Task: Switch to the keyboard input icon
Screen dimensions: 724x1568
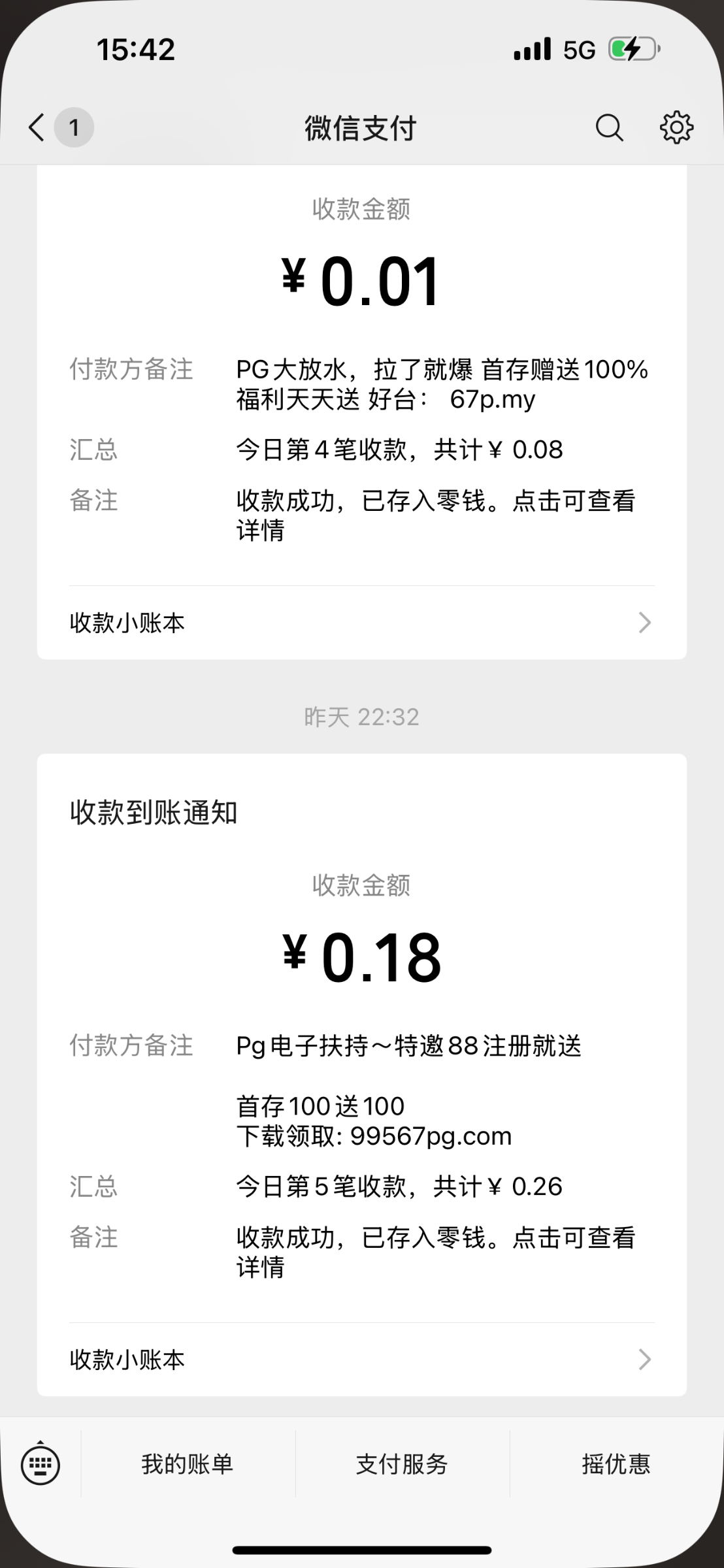Action: coord(41,1464)
